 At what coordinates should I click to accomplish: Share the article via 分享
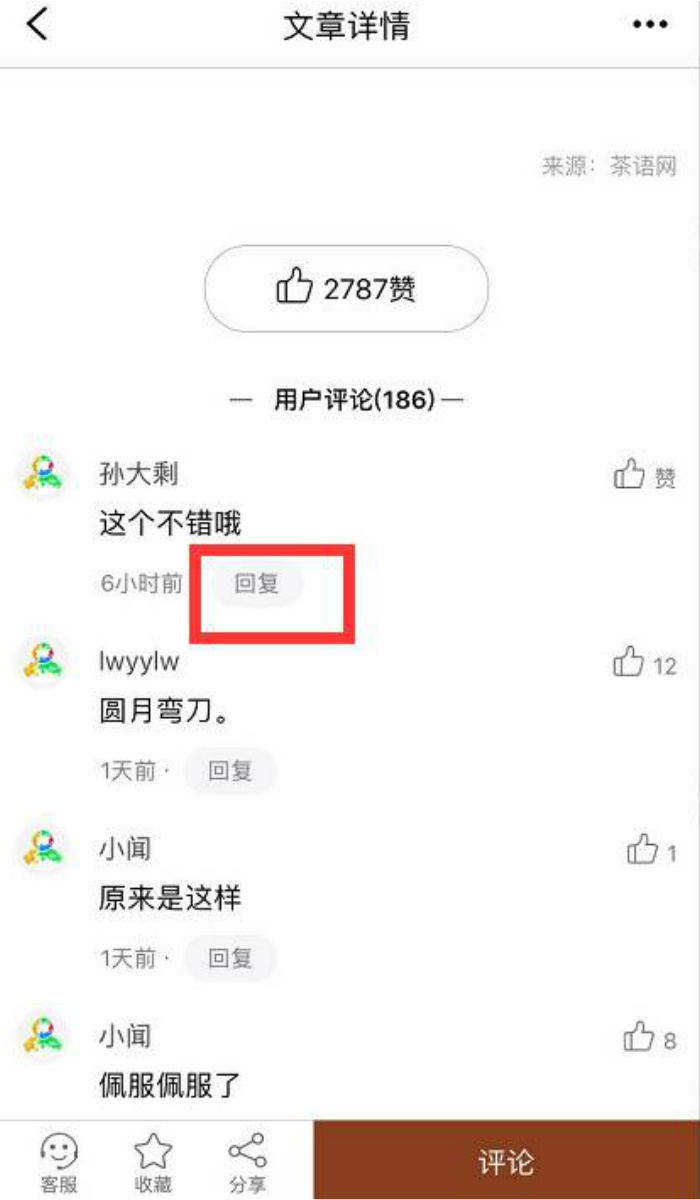coord(247,1162)
